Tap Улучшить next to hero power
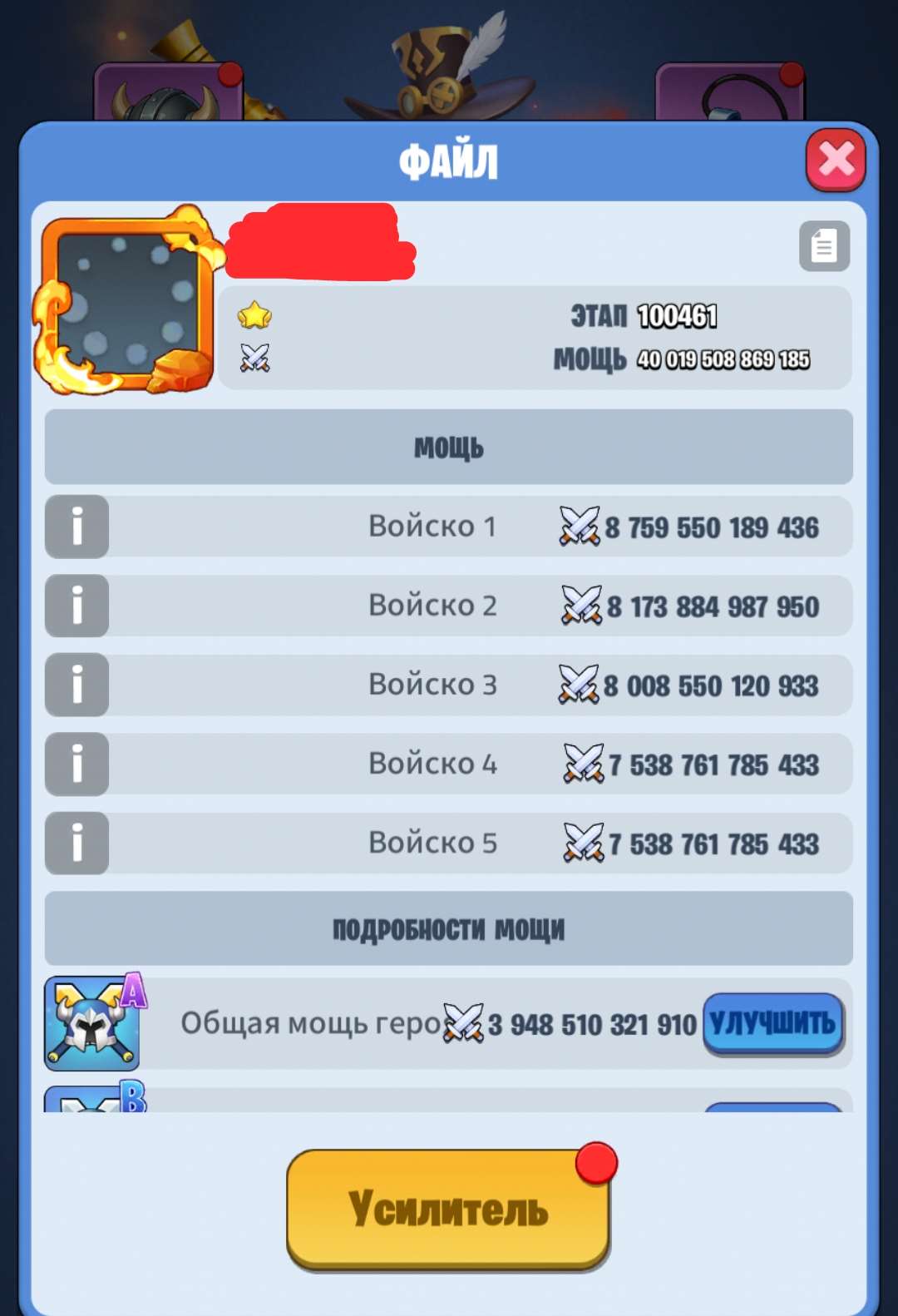 tap(772, 1023)
